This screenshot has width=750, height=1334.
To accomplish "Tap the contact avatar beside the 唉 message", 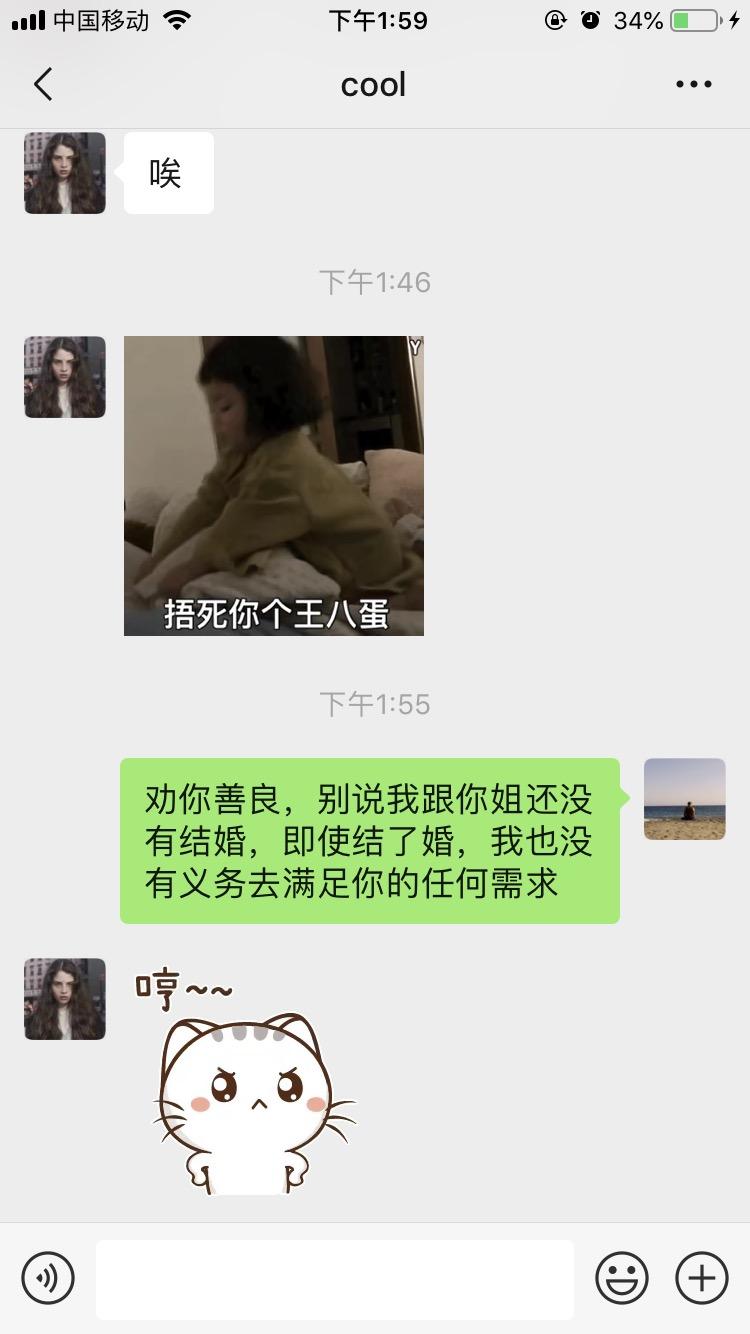I will tap(64, 172).
